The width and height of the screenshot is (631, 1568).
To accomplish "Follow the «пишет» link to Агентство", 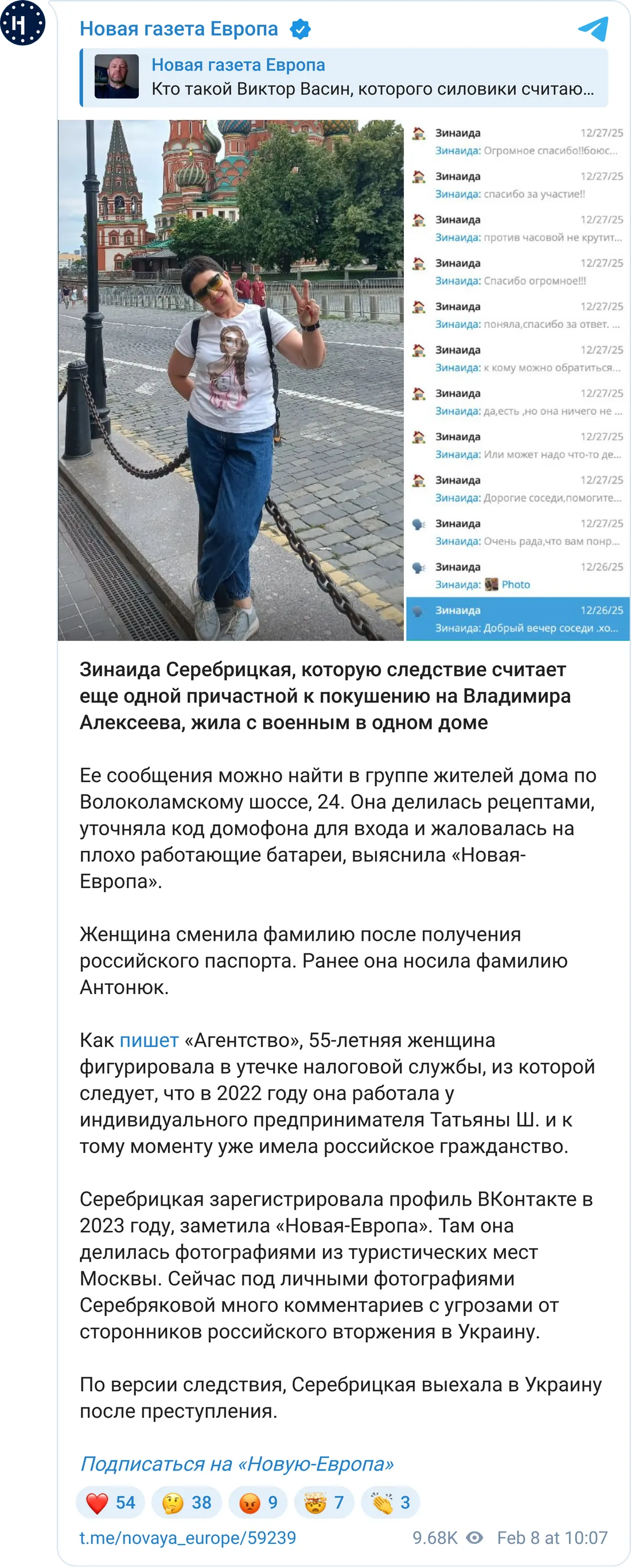I will [149, 1040].
